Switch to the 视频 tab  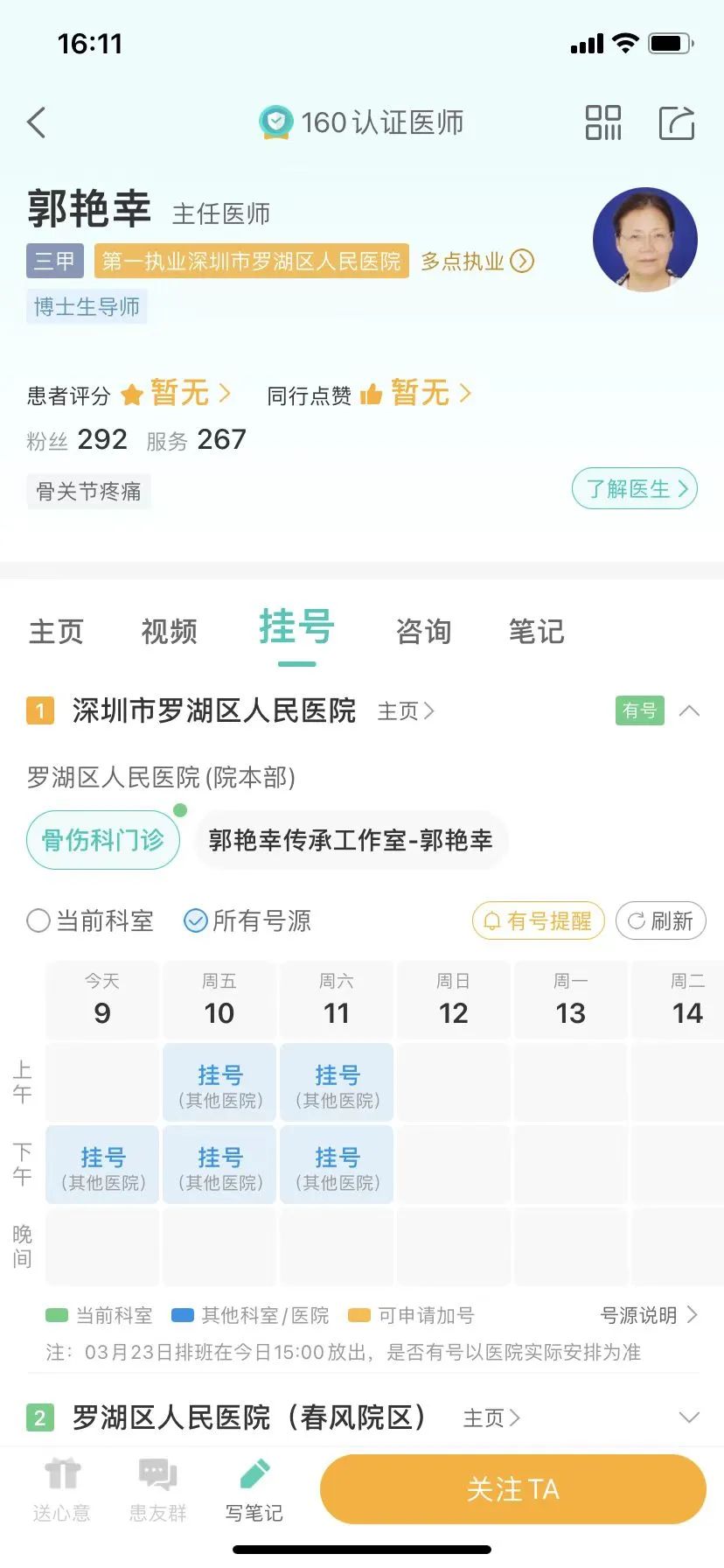point(169,631)
